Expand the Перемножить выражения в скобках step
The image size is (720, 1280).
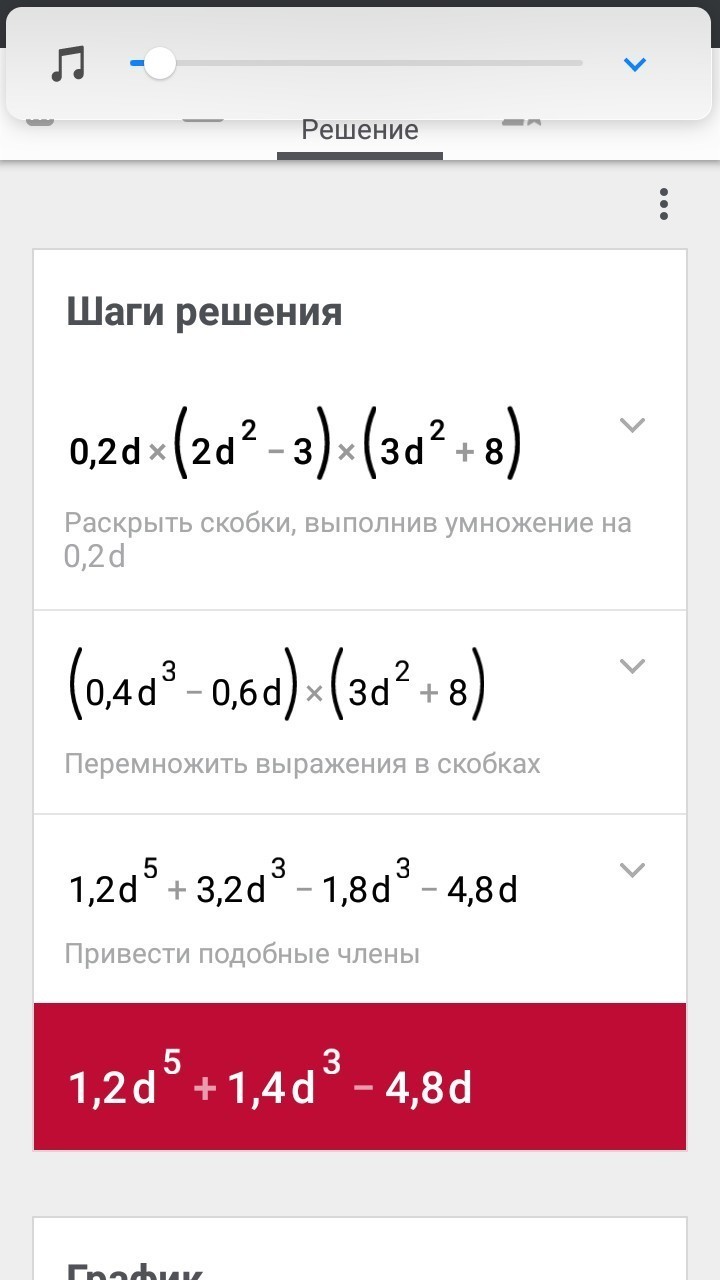[632, 666]
